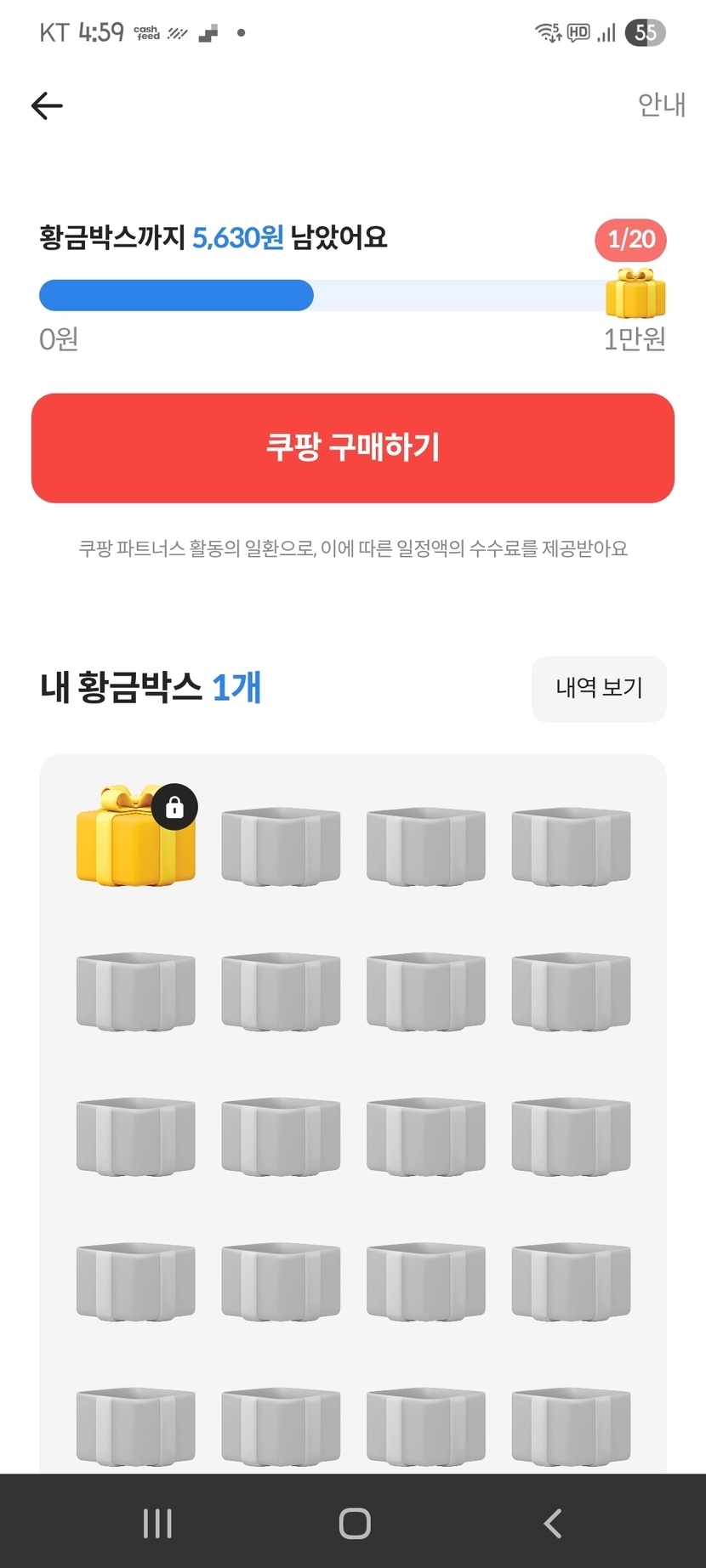The height and width of the screenshot is (1568, 706).
Task: Tap the 쿠팡 구매하기 button
Action: (353, 448)
